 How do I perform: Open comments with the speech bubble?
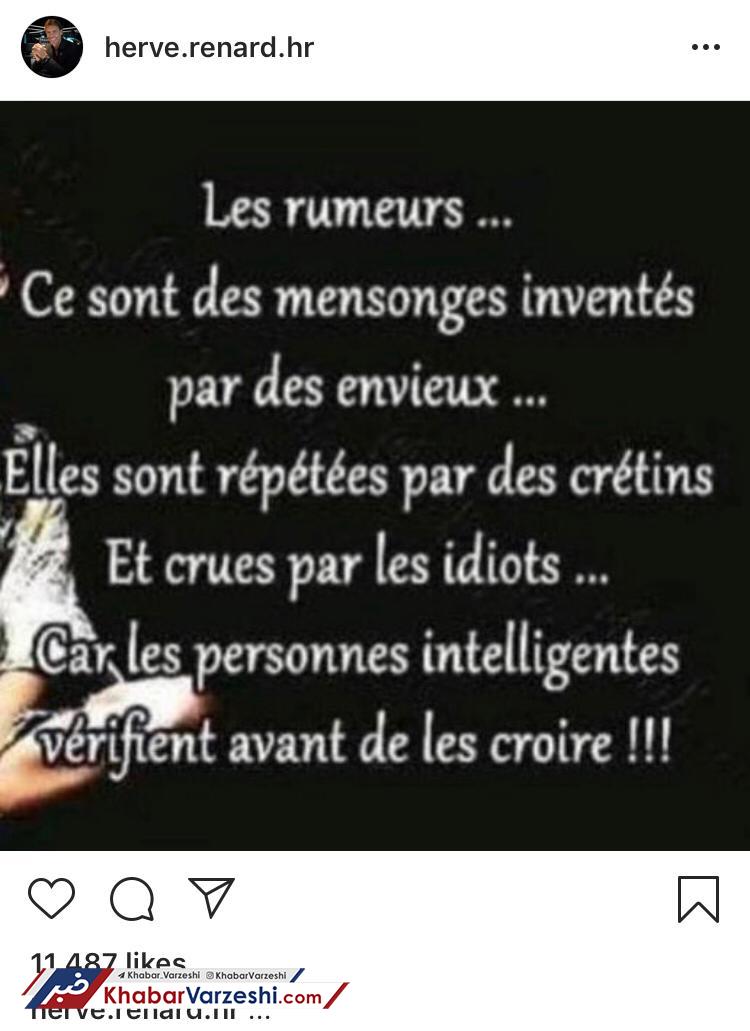coord(131,899)
